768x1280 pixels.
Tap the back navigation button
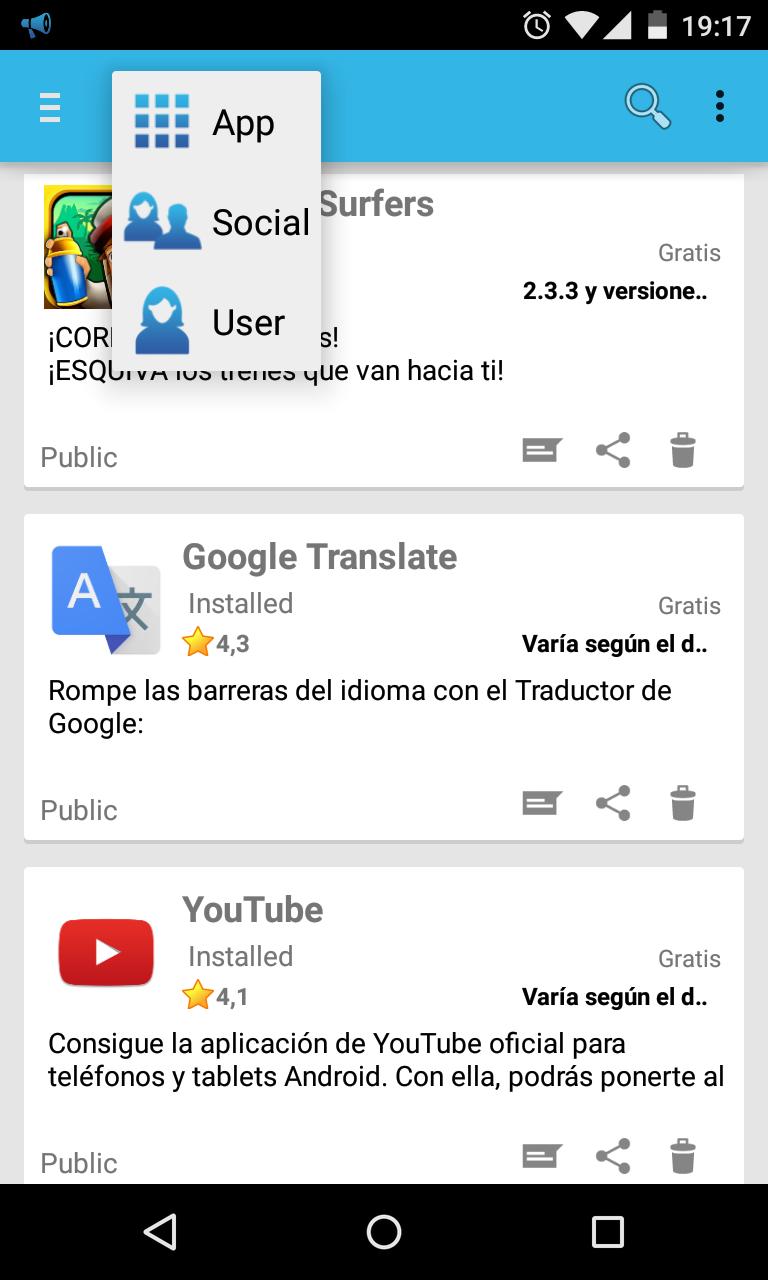point(160,1232)
